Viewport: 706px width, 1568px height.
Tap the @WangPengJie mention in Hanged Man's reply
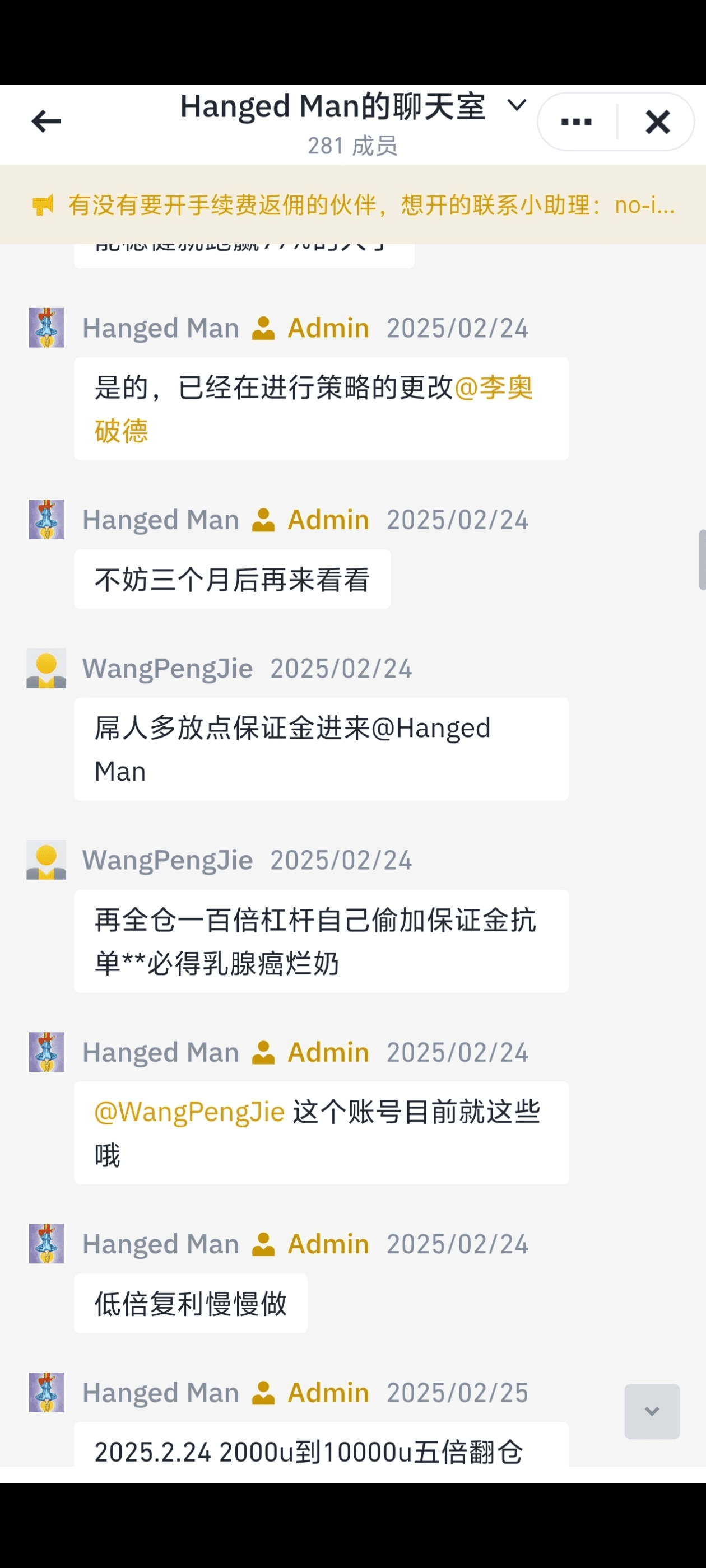[189, 1112]
